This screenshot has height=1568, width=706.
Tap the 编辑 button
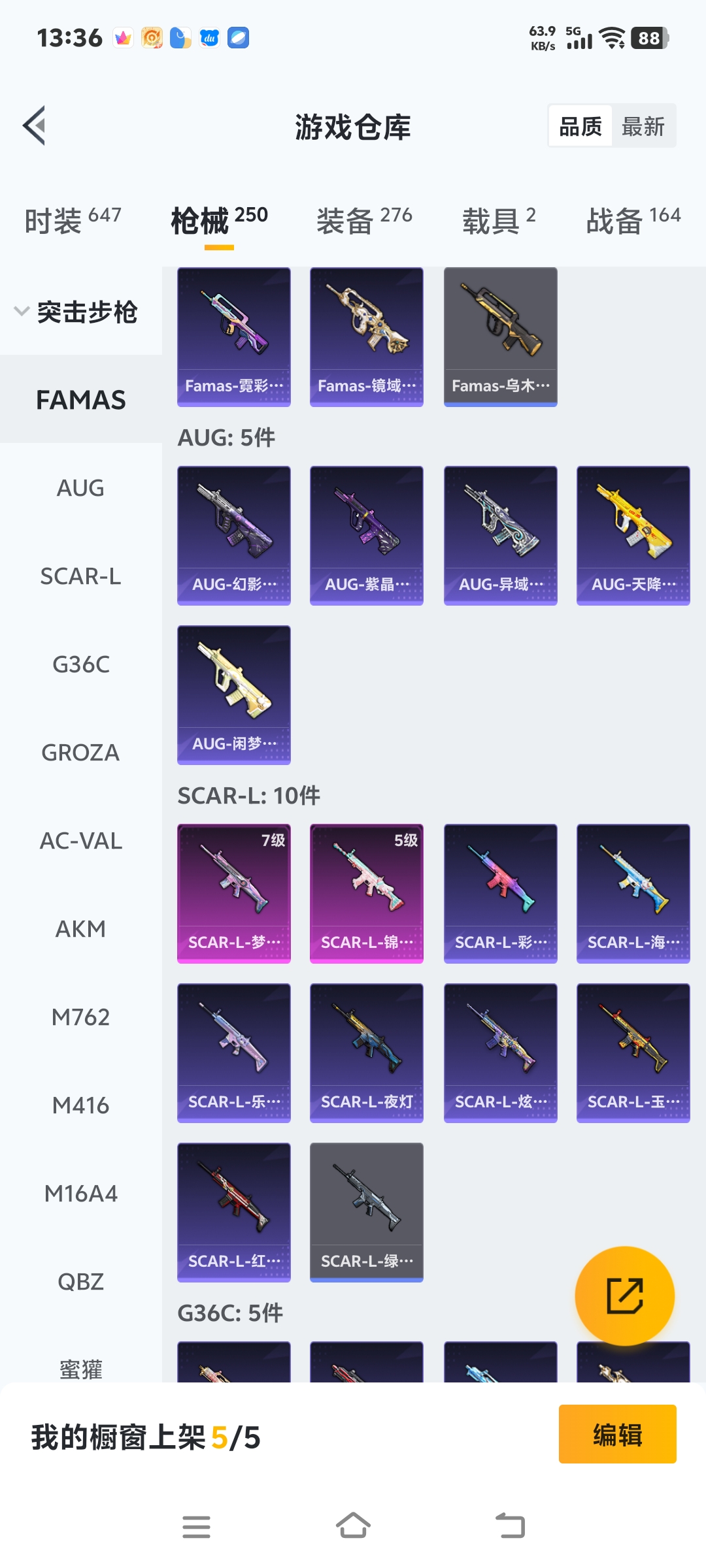(617, 1434)
